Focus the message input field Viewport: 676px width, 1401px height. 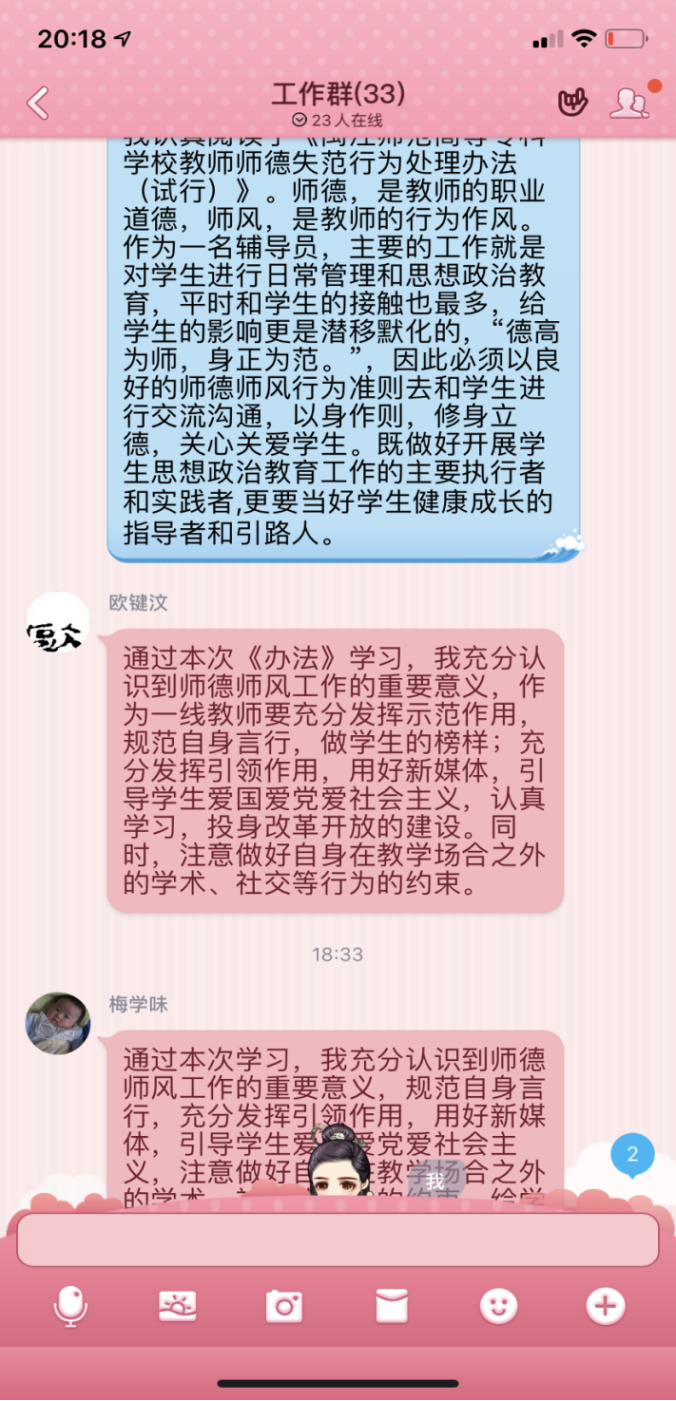click(337, 1240)
